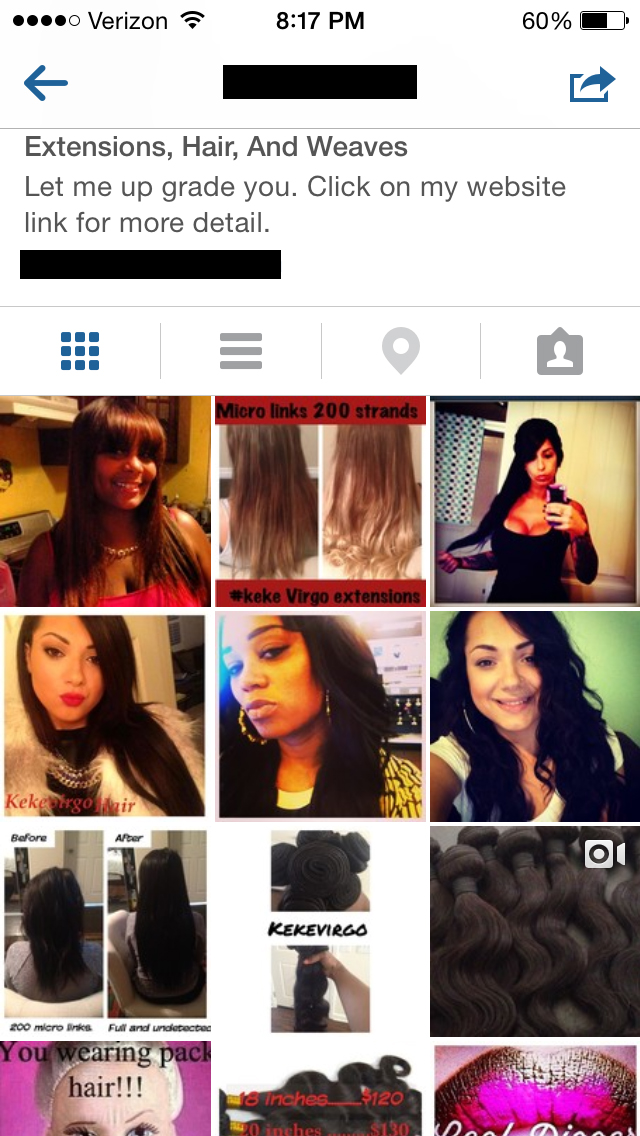The height and width of the screenshot is (1136, 640).
Task: Open the 'You wearing pack hair!!!' post
Action: [105, 1089]
